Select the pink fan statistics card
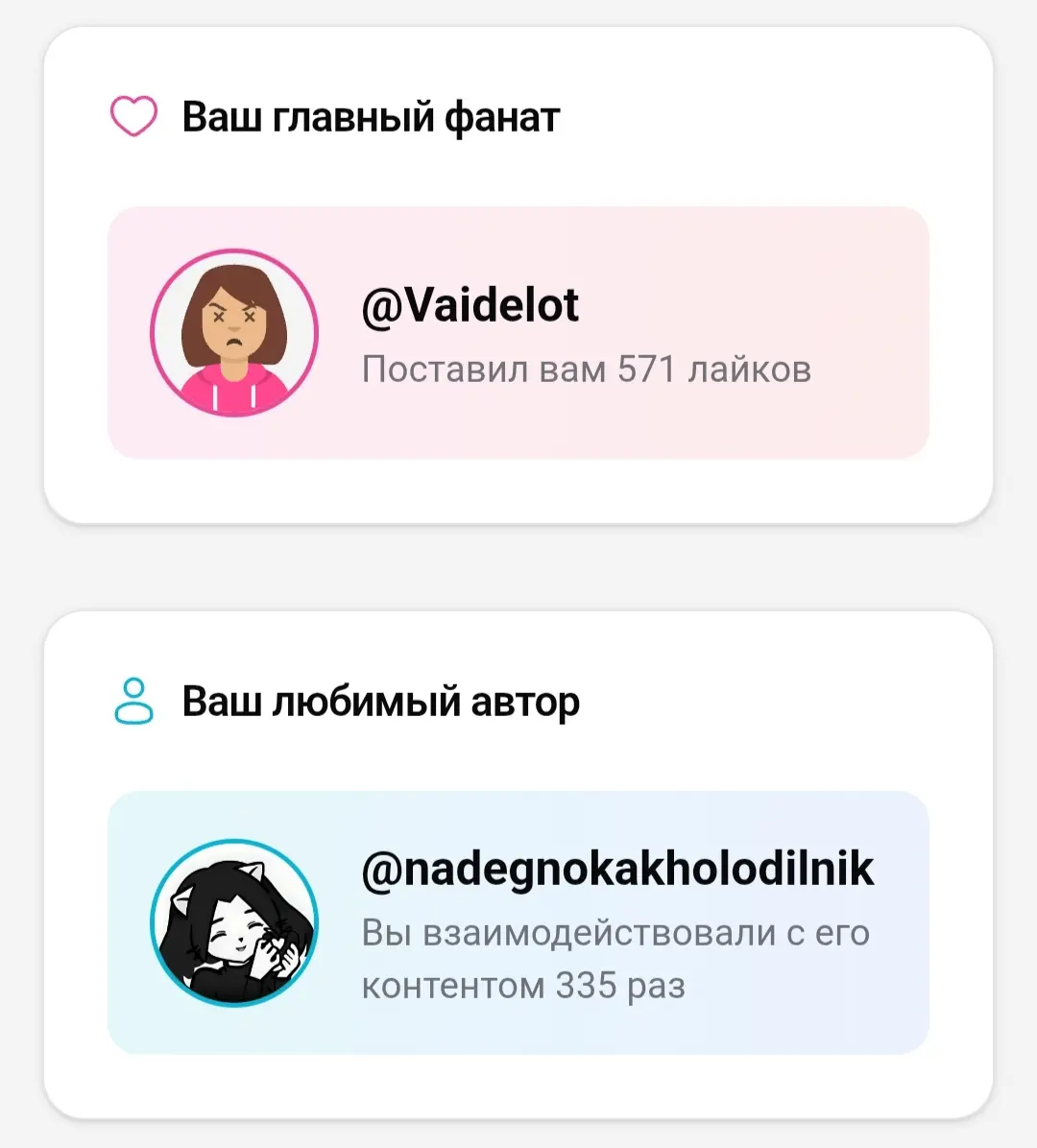 [x=520, y=333]
